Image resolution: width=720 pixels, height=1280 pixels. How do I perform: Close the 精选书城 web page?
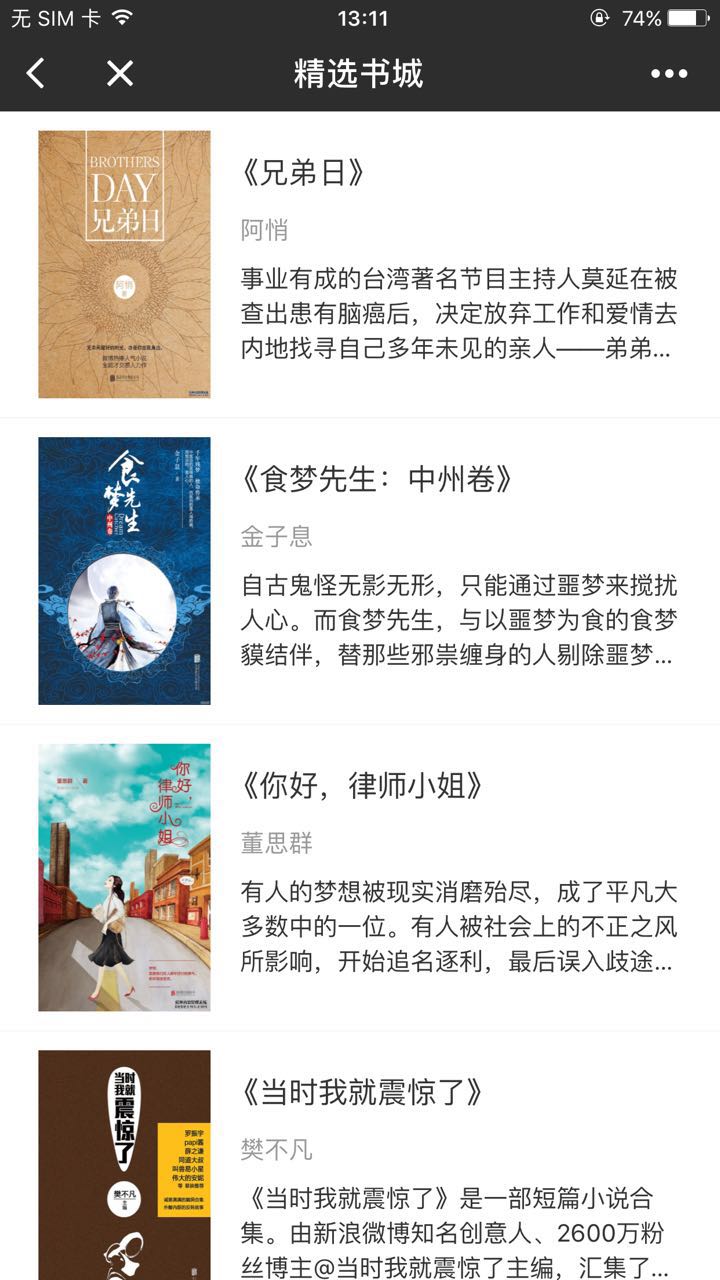tap(120, 73)
